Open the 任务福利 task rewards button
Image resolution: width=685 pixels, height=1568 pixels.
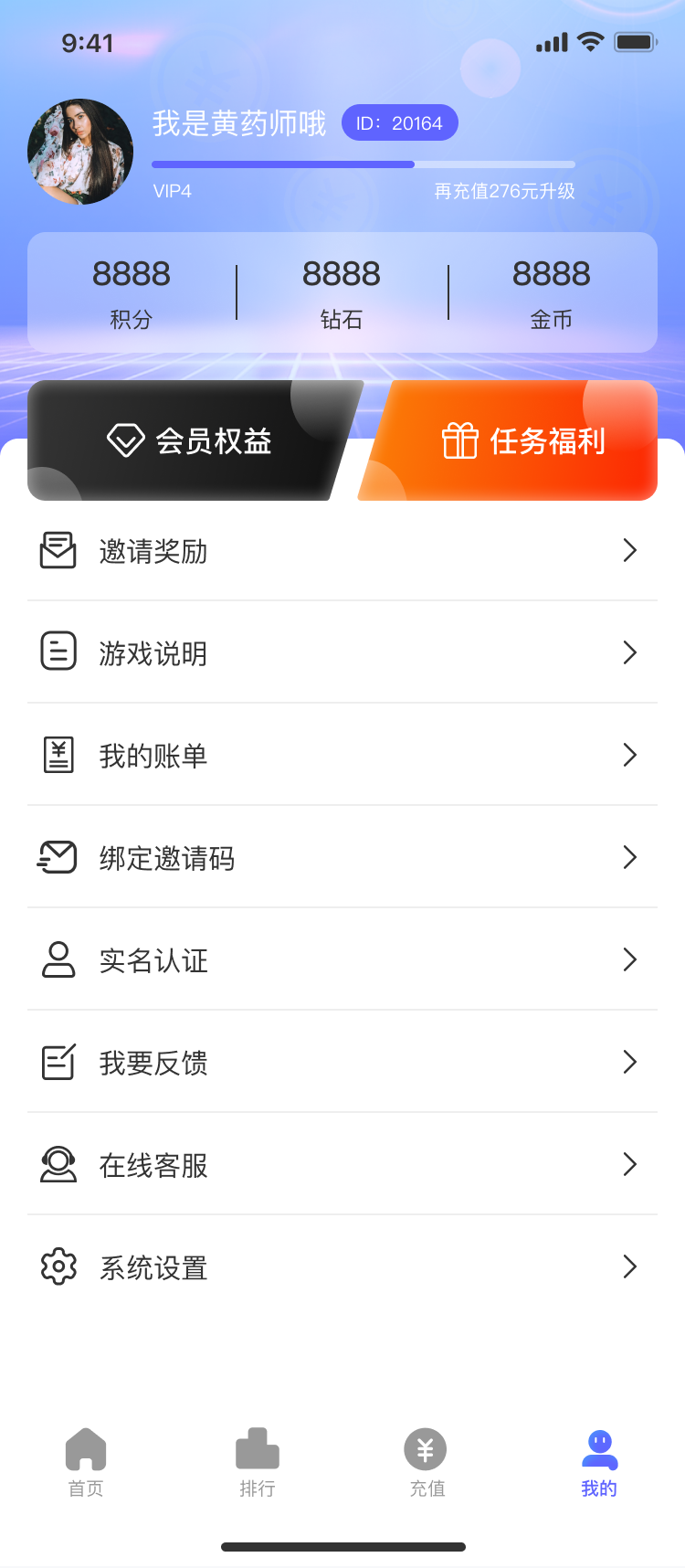tap(522, 440)
